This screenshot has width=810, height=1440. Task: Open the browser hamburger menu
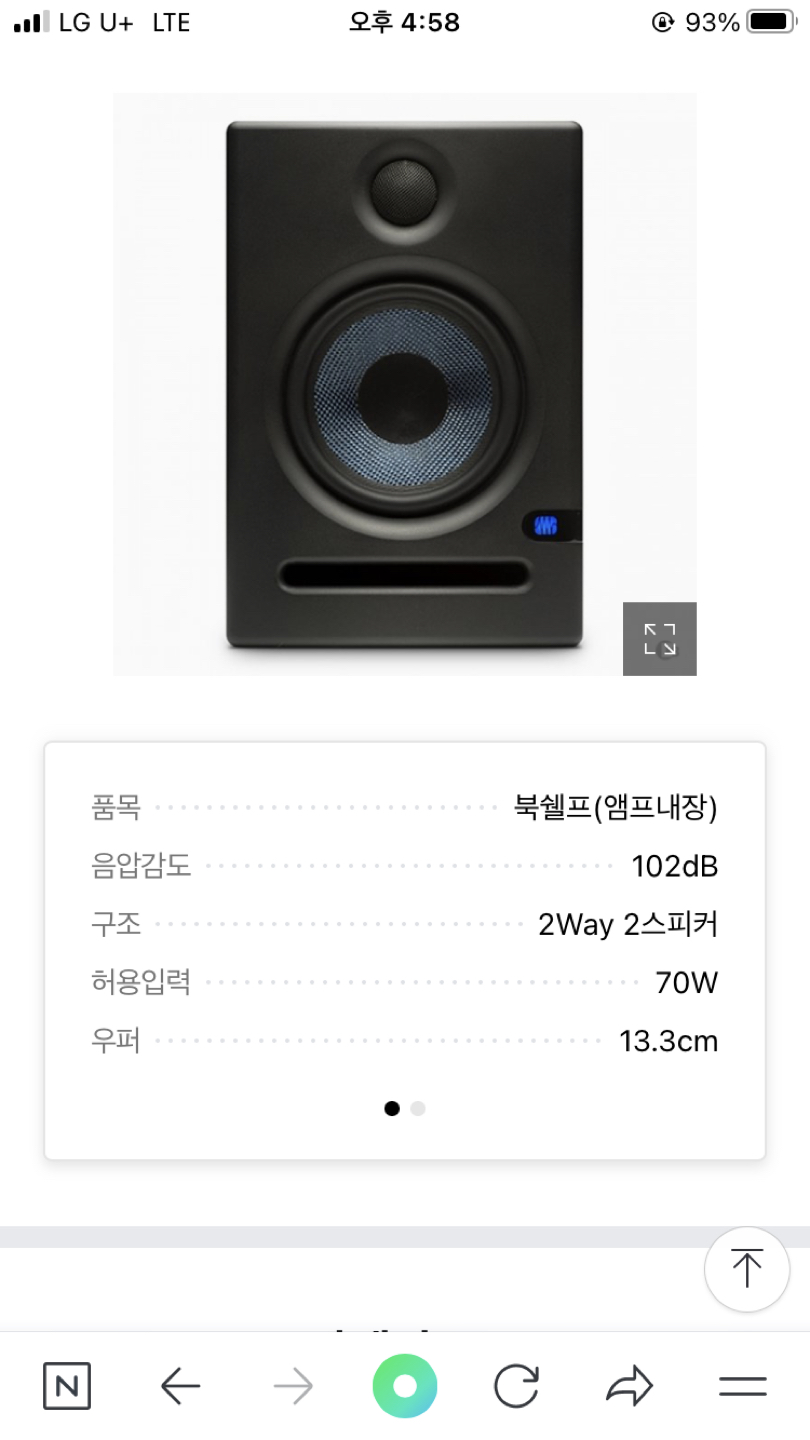click(743, 1386)
